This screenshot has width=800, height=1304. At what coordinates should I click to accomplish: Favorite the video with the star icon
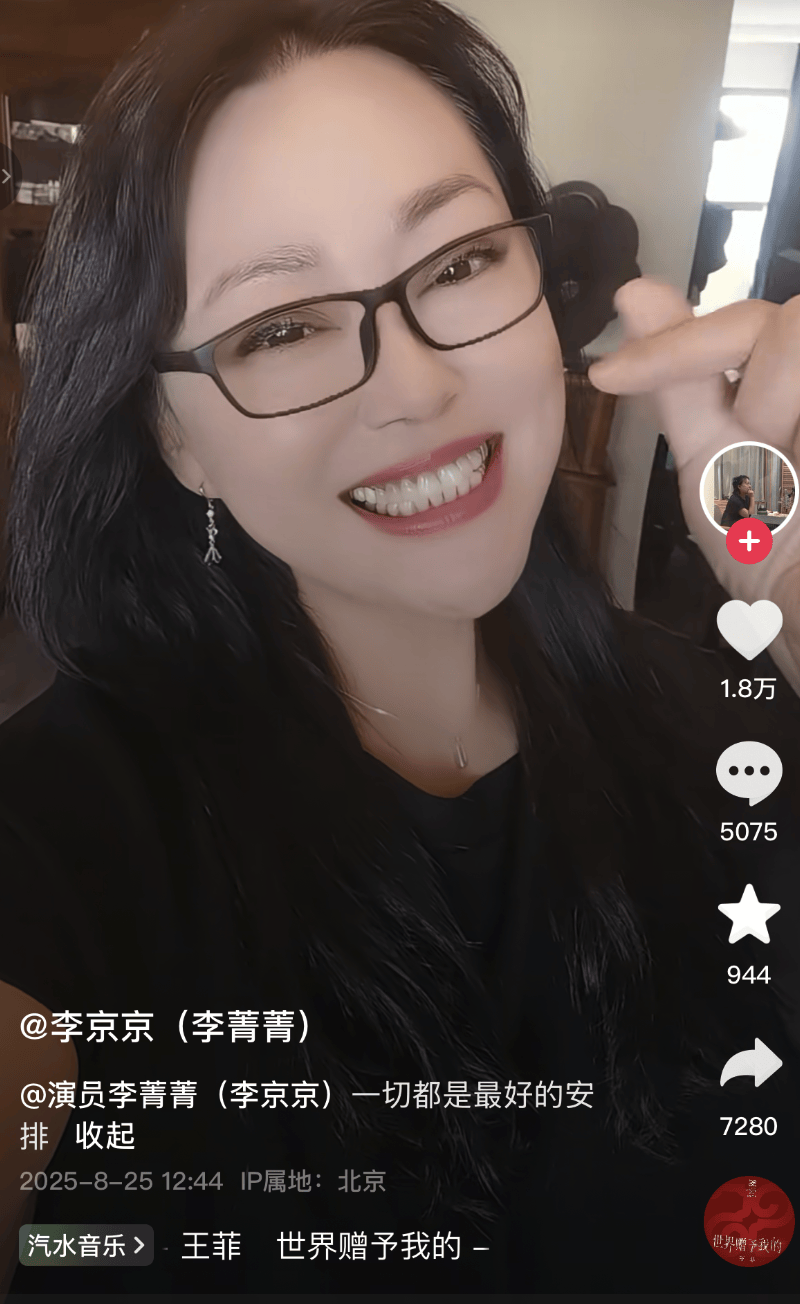(748, 912)
